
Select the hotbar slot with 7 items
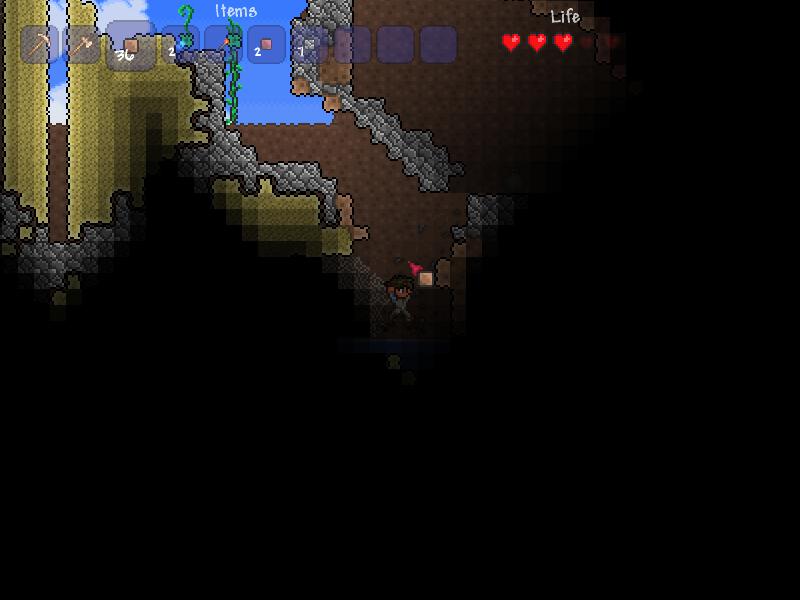309,45
